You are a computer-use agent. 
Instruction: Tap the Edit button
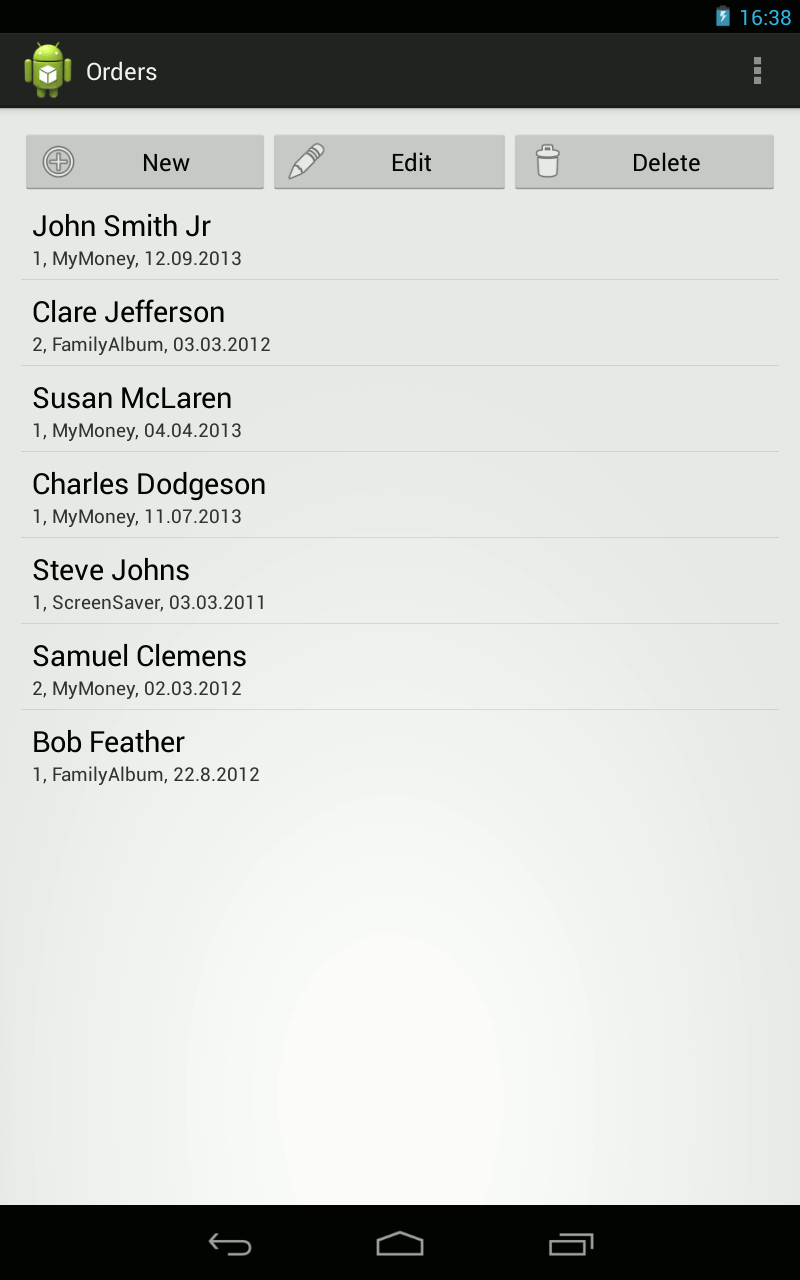[x=389, y=162]
